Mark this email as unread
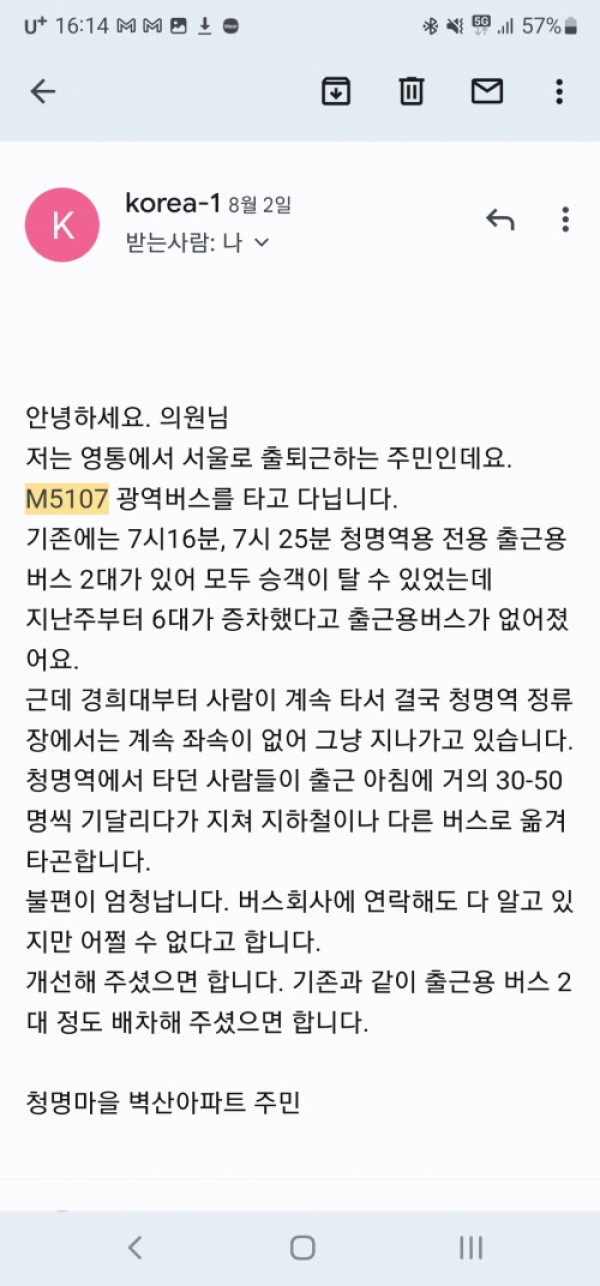The height and width of the screenshot is (1286, 600). pyautogui.click(x=487, y=92)
